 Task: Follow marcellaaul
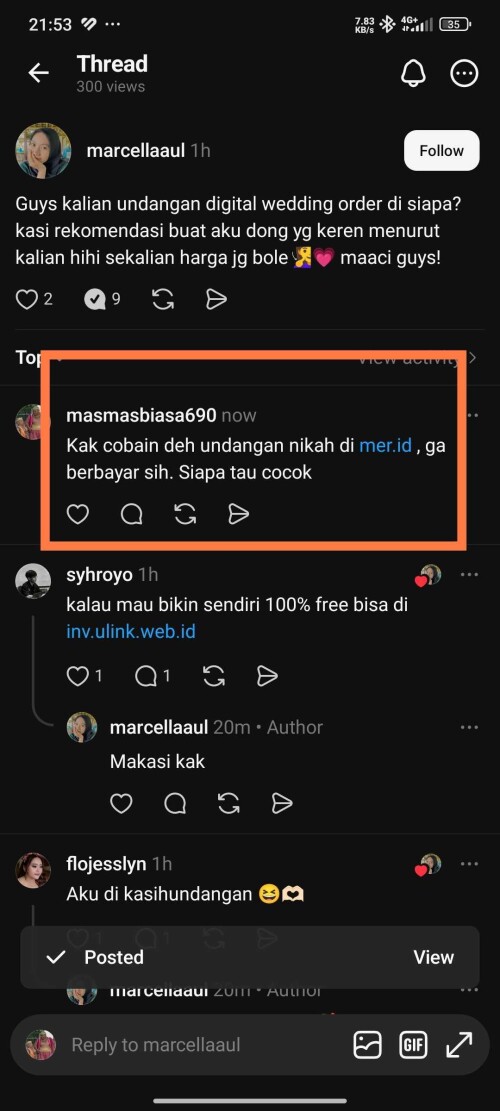pos(441,150)
